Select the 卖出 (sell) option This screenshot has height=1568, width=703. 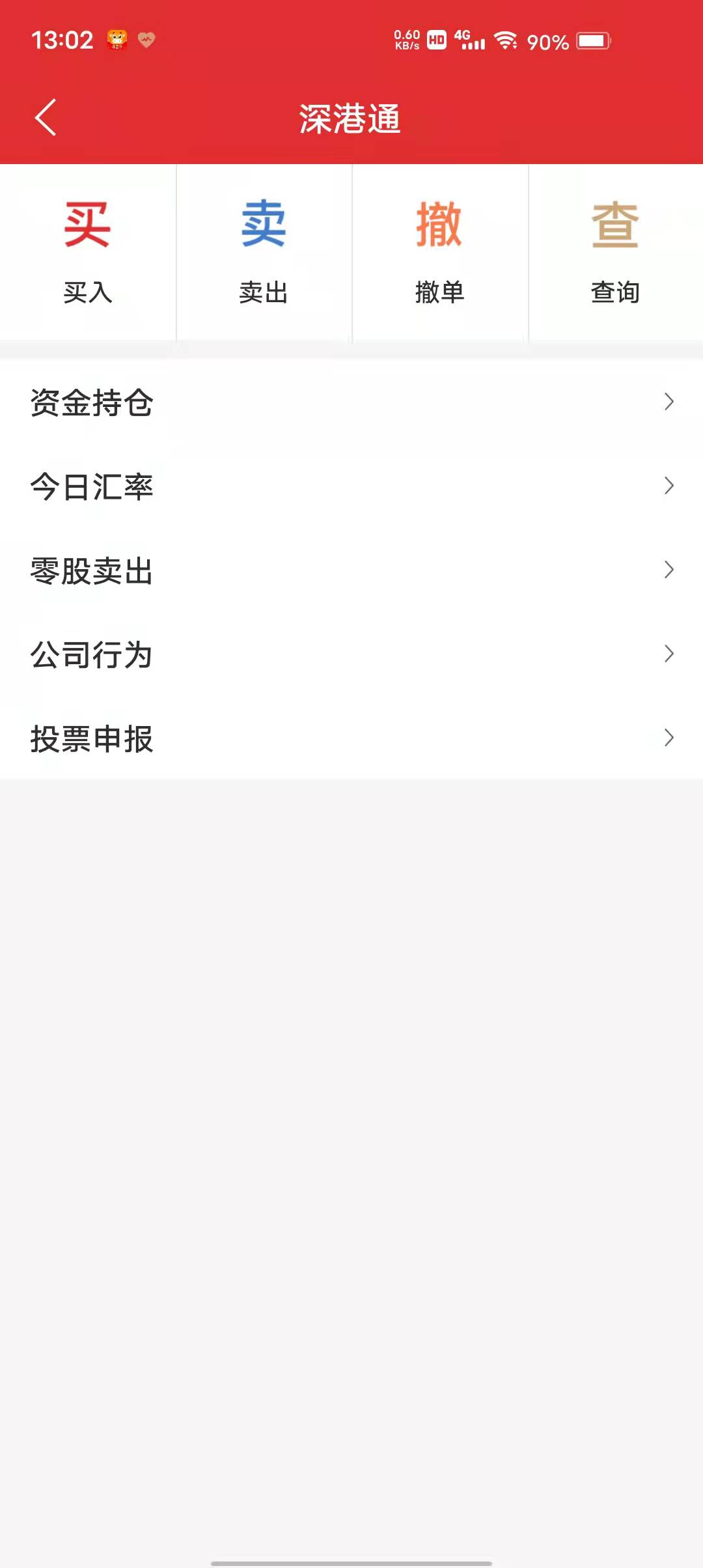264,252
